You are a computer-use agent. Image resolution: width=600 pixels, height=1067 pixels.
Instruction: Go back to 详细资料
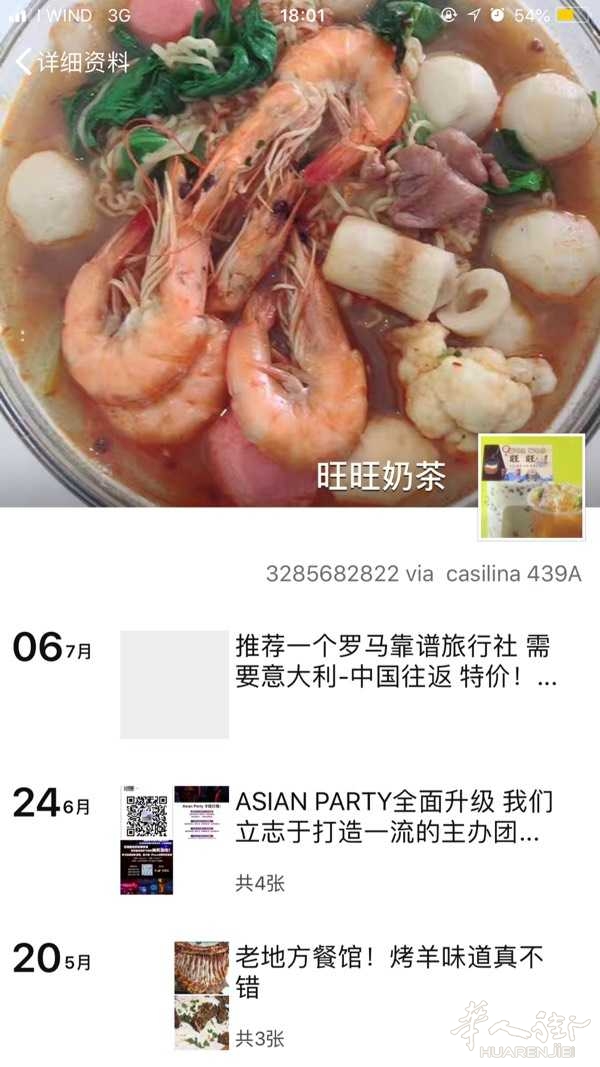tap(72, 62)
